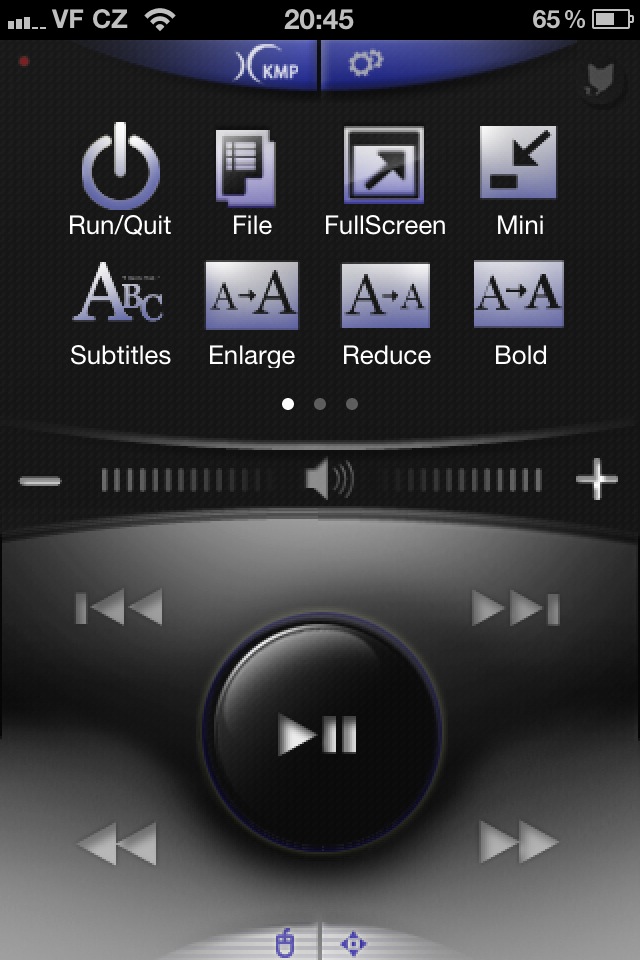Switch to the directional pad mode
Screen dimensions: 640x960
352,942
